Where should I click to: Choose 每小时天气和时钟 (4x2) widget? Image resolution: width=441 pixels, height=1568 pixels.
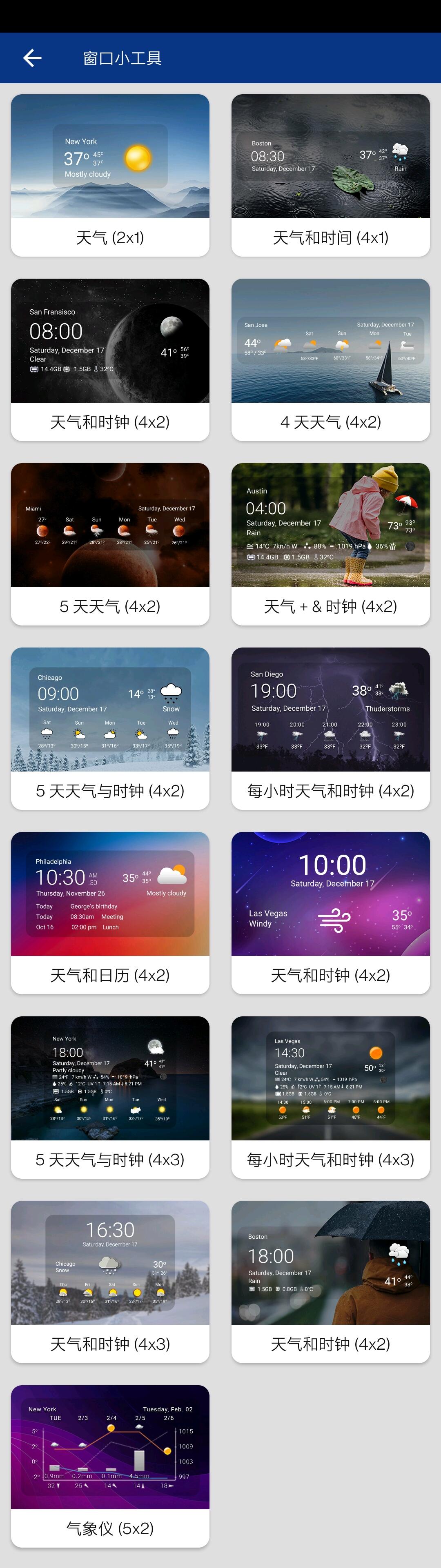pyautogui.click(x=331, y=729)
